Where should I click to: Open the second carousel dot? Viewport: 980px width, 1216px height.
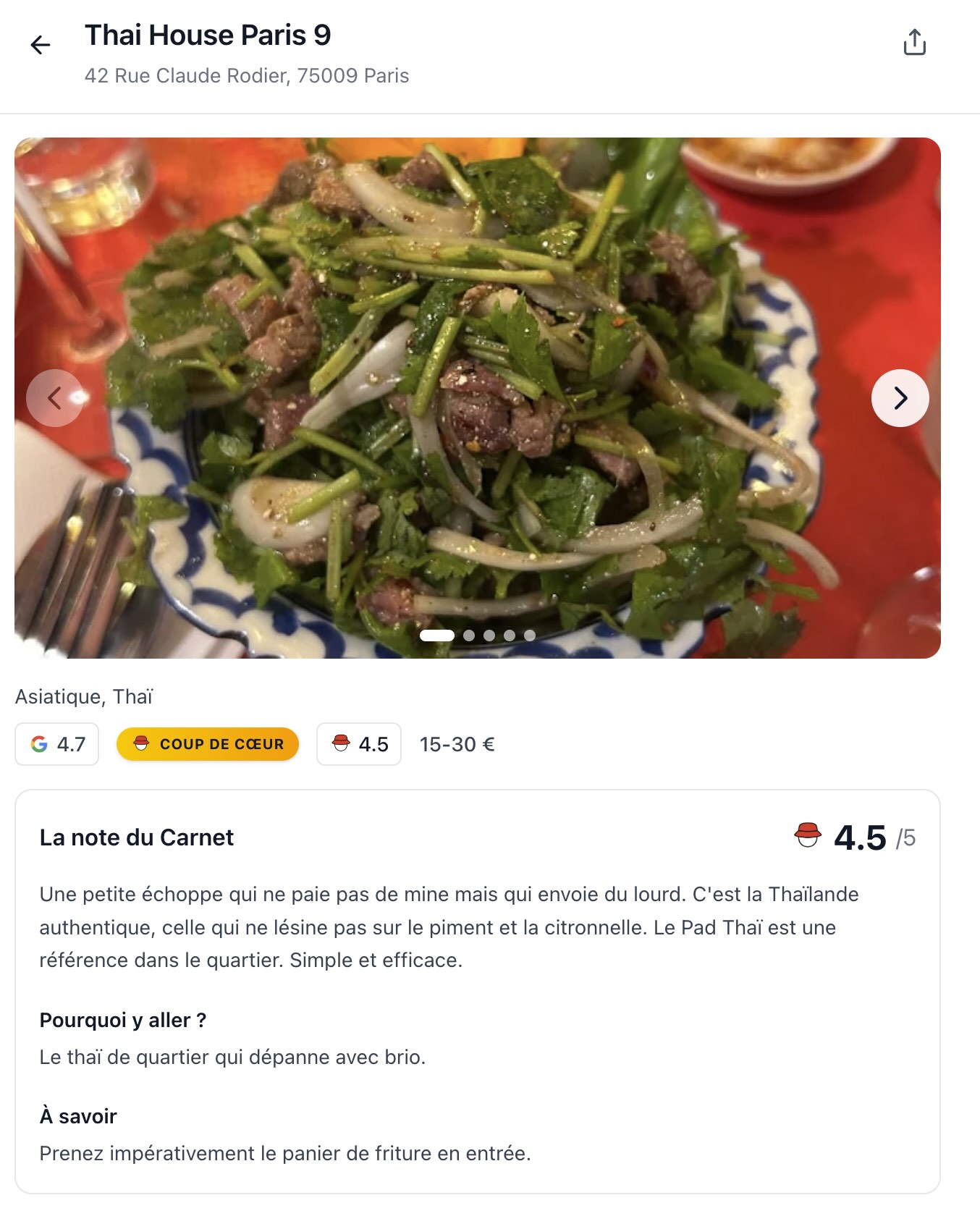tap(469, 637)
